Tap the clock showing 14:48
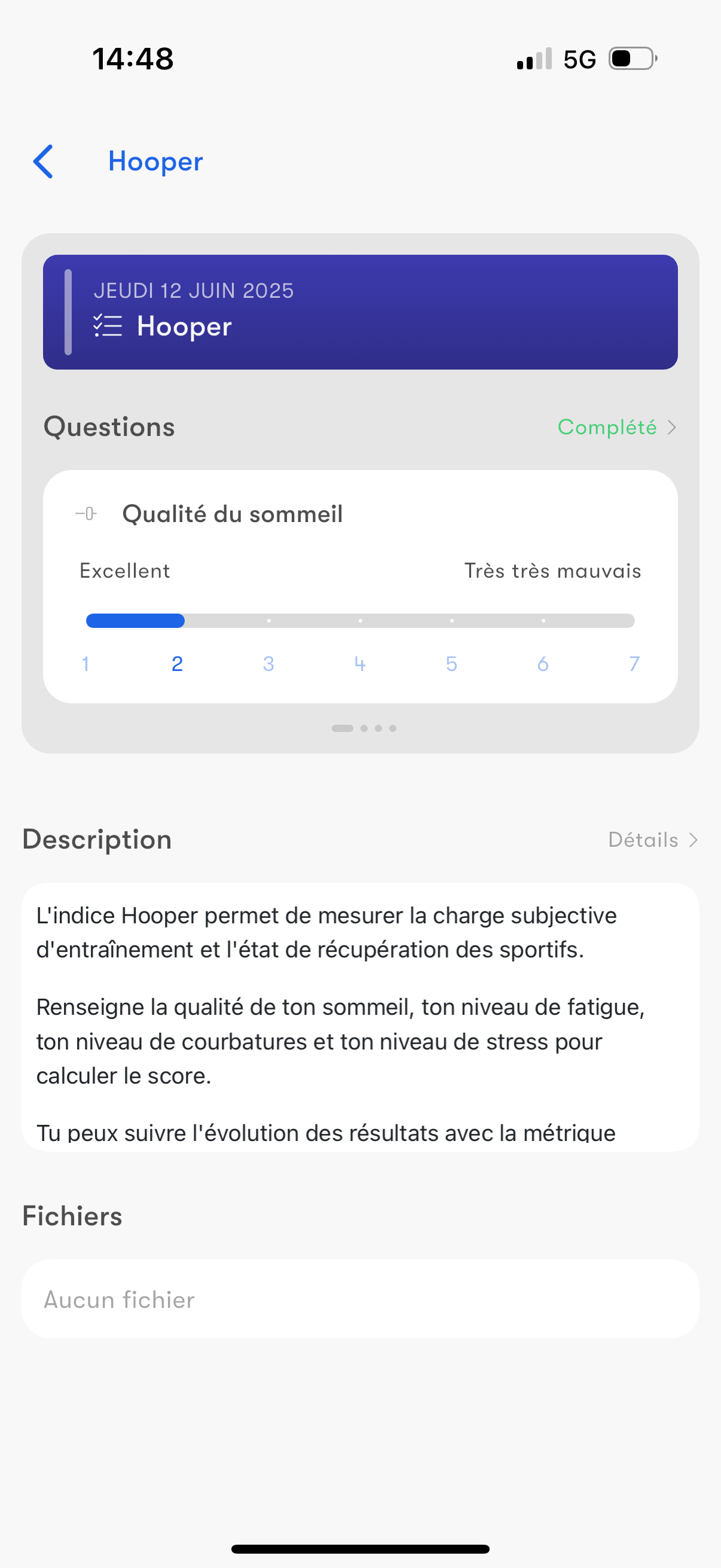 [133, 58]
